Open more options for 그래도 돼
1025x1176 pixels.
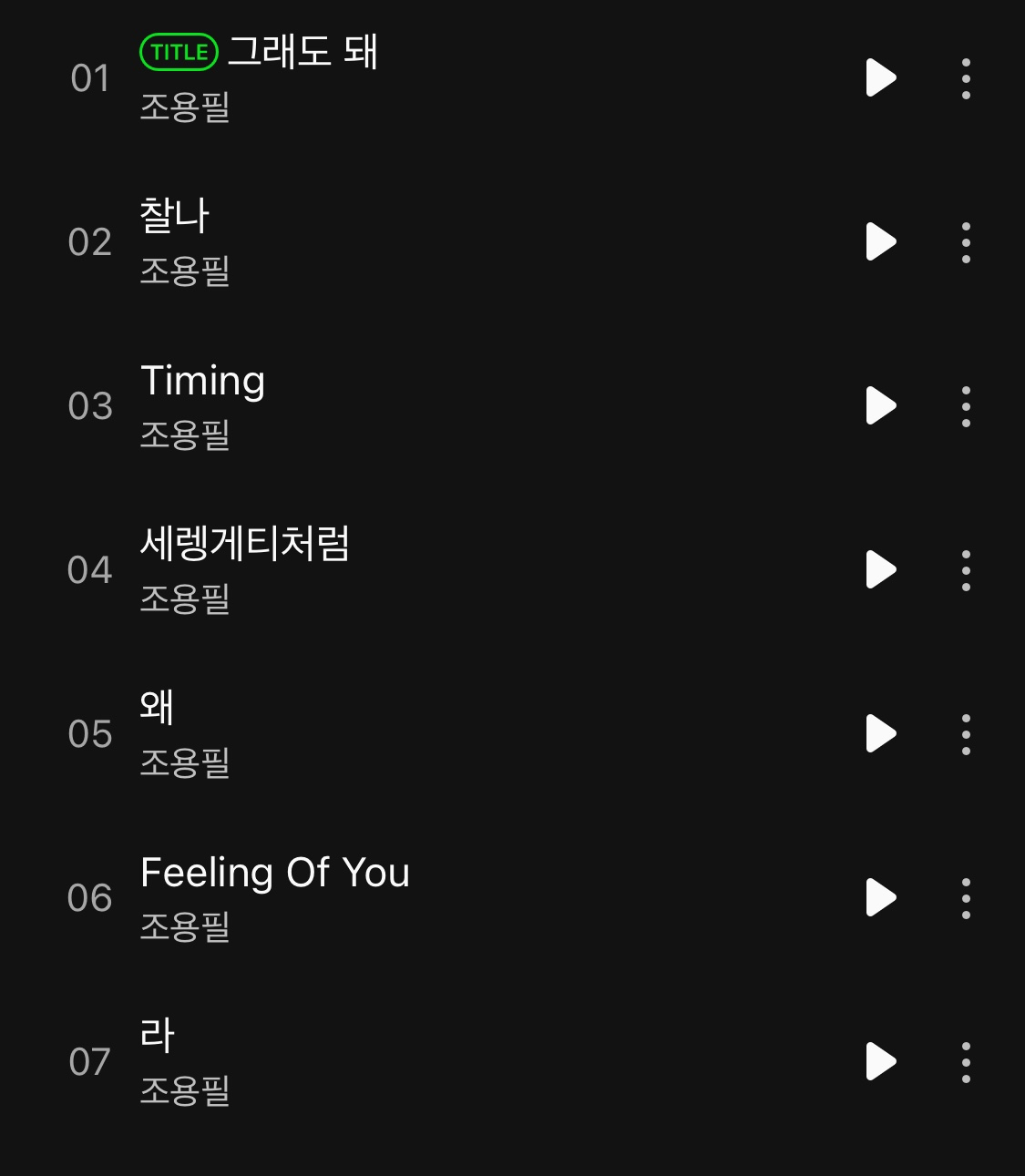(965, 79)
